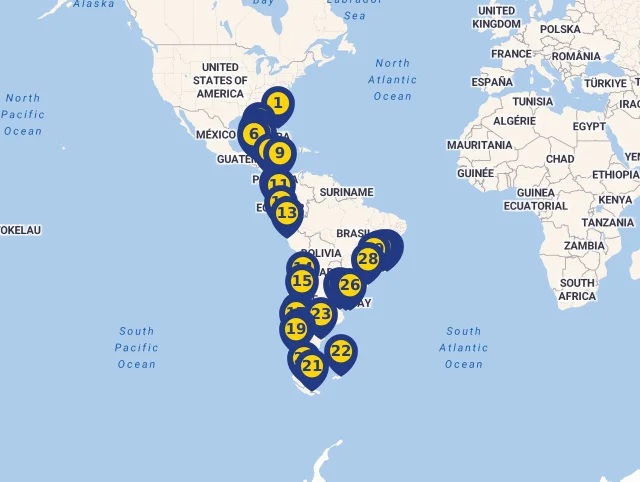The image size is (640, 482).
Task: Select marker number 15 on map
Action: pyautogui.click(x=302, y=281)
